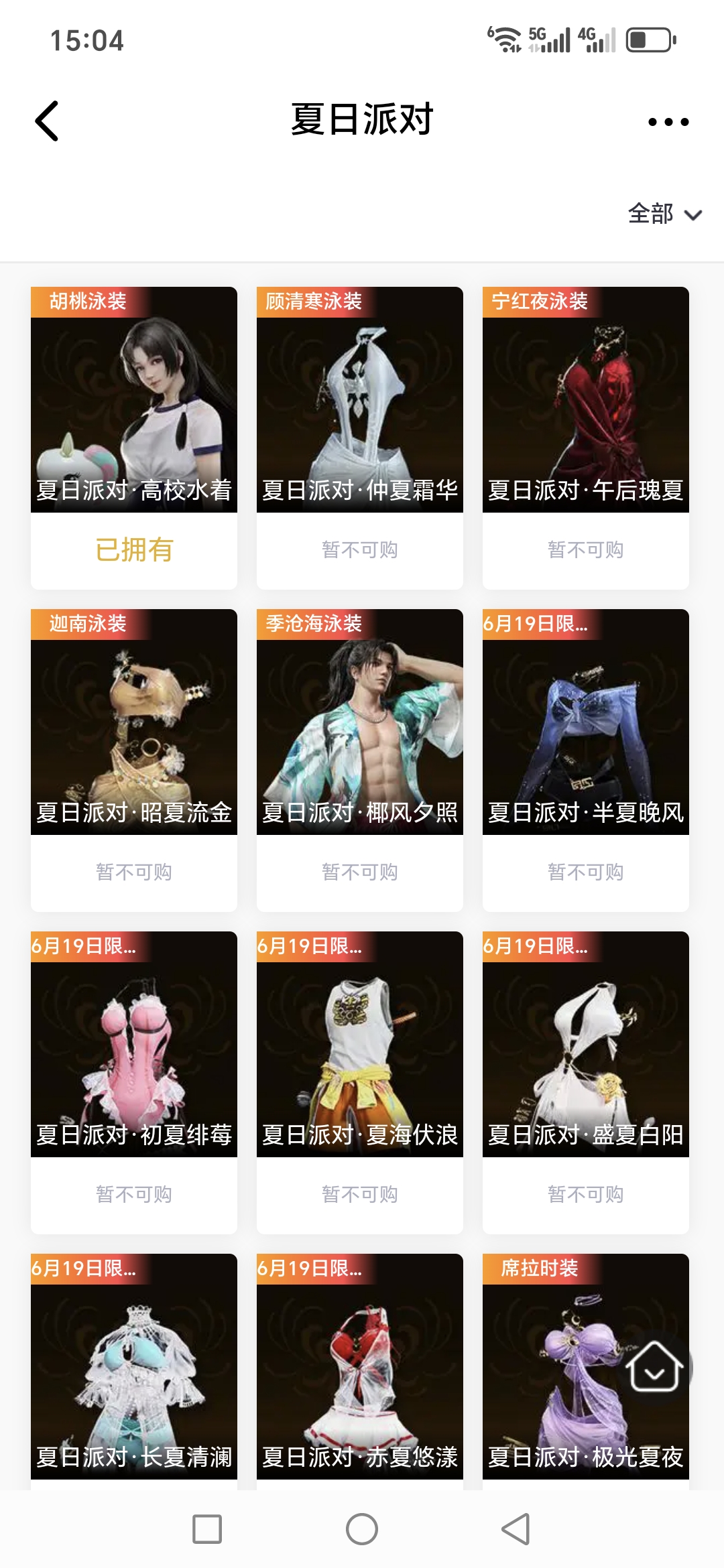This screenshot has height=1568, width=724.
Task: Open 夏日派对·初夏绯莓 outfit card
Action: [x=134, y=1045]
